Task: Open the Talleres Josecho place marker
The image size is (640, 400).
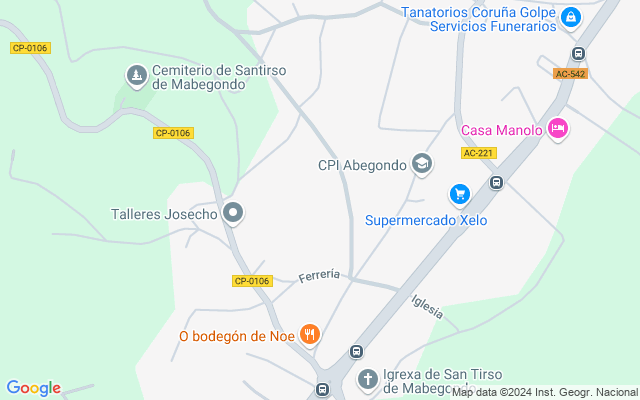Action: coord(233,213)
